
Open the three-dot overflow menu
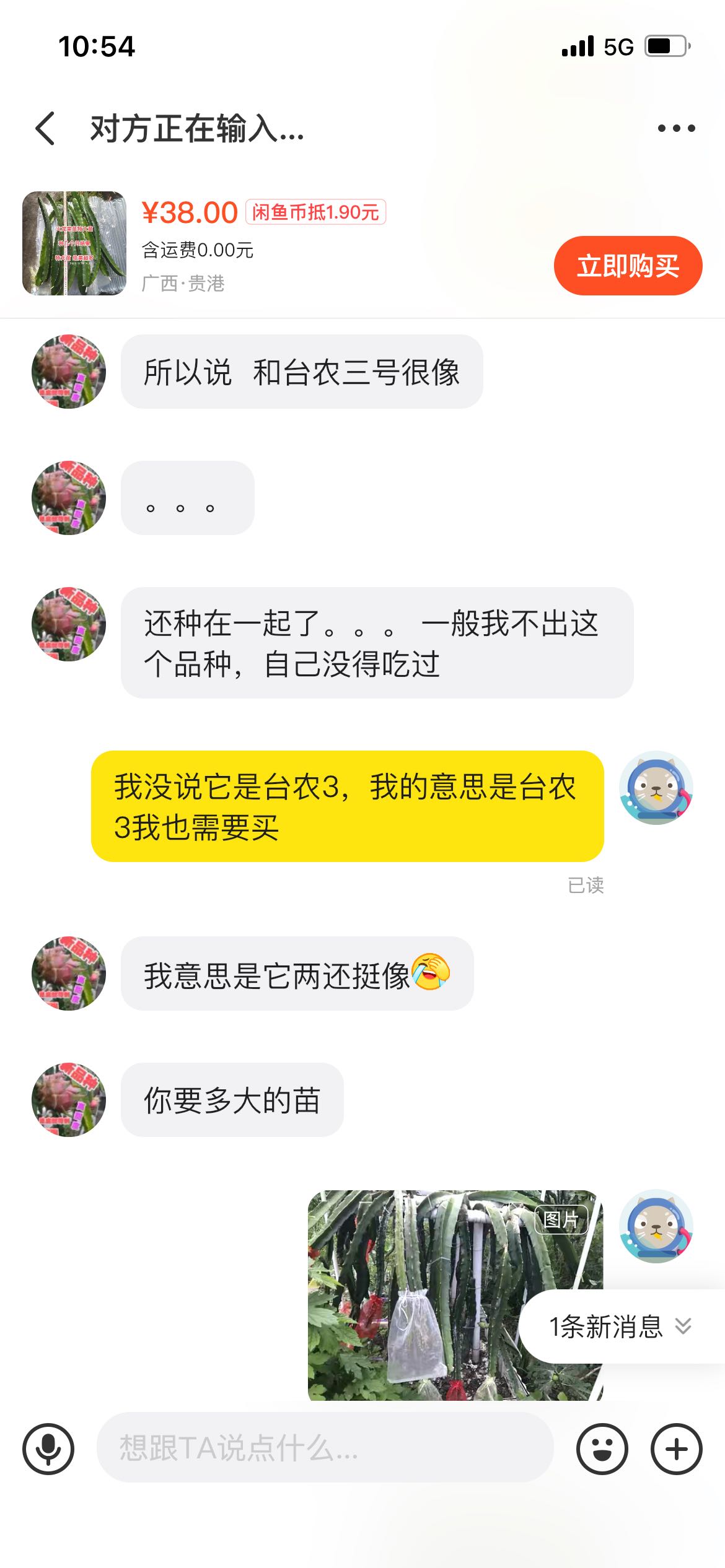676,128
